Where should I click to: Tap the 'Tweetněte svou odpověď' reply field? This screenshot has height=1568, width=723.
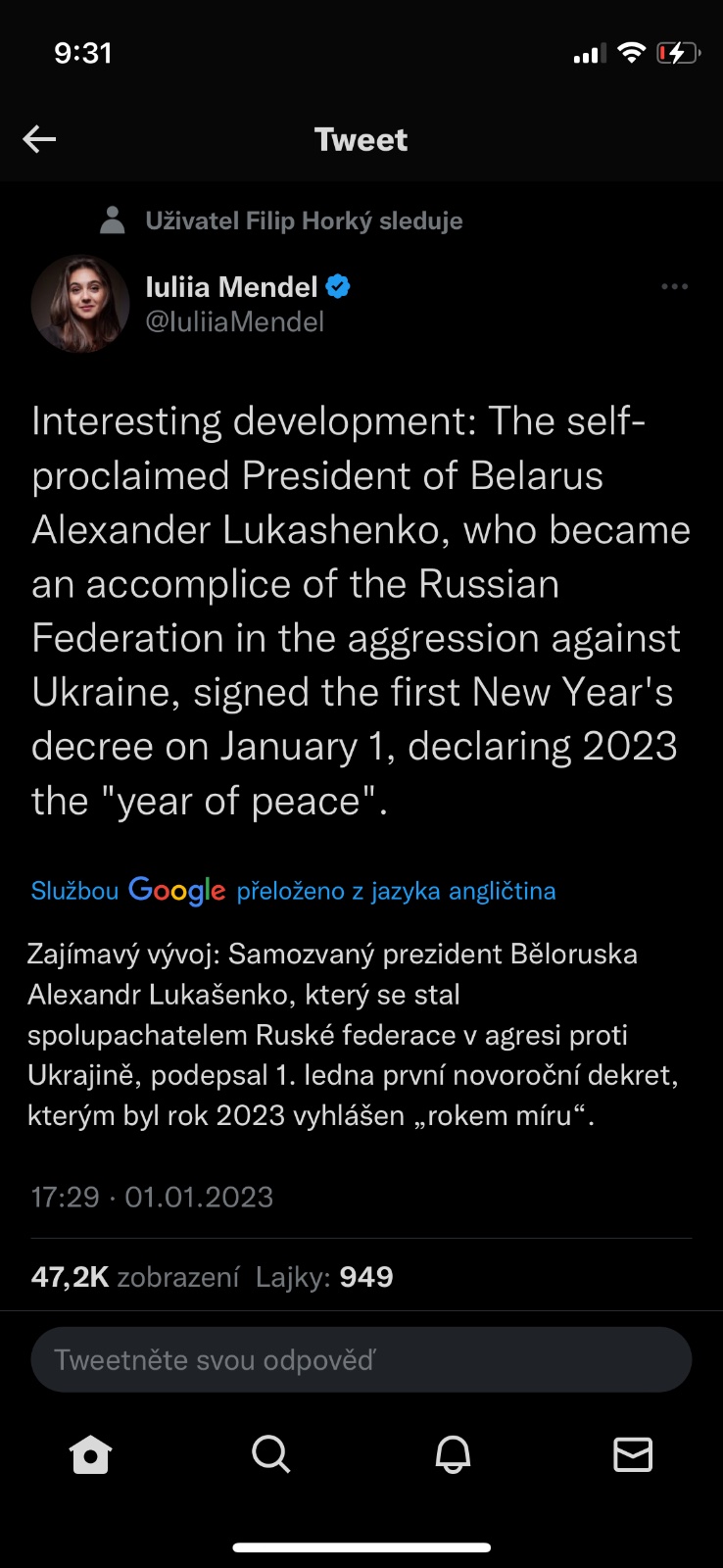(x=361, y=1359)
